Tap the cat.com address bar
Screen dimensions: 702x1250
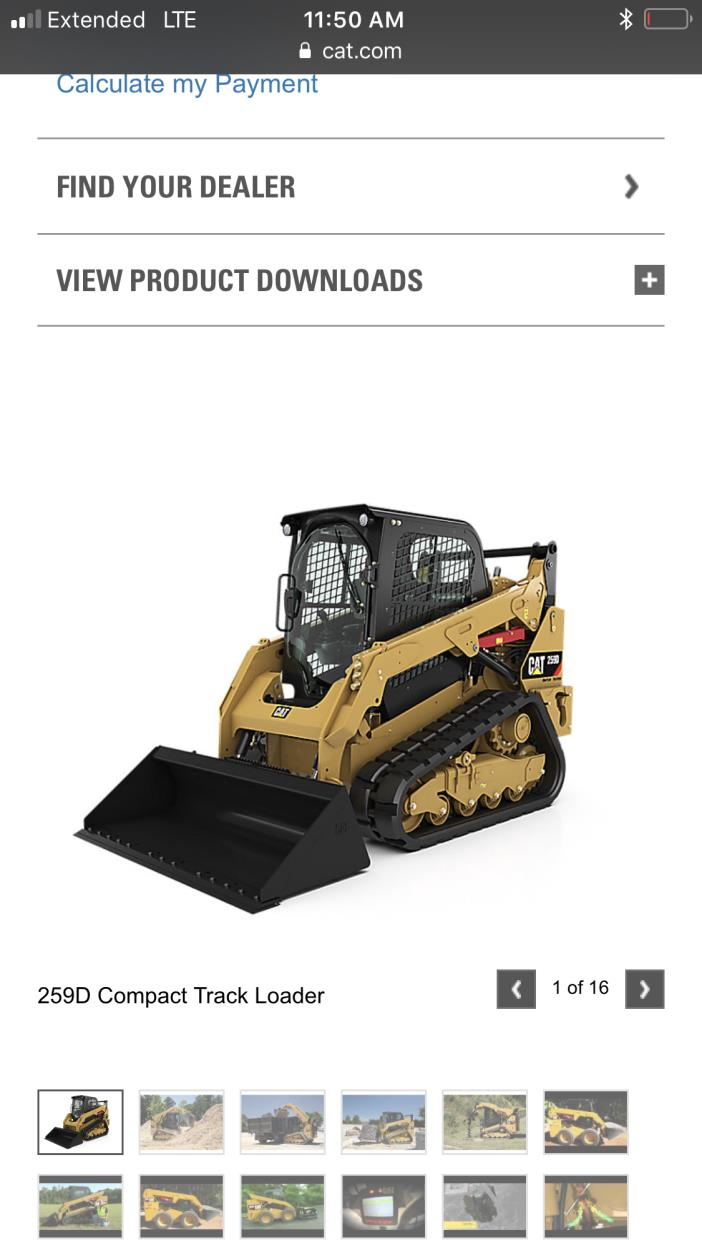(x=350, y=51)
